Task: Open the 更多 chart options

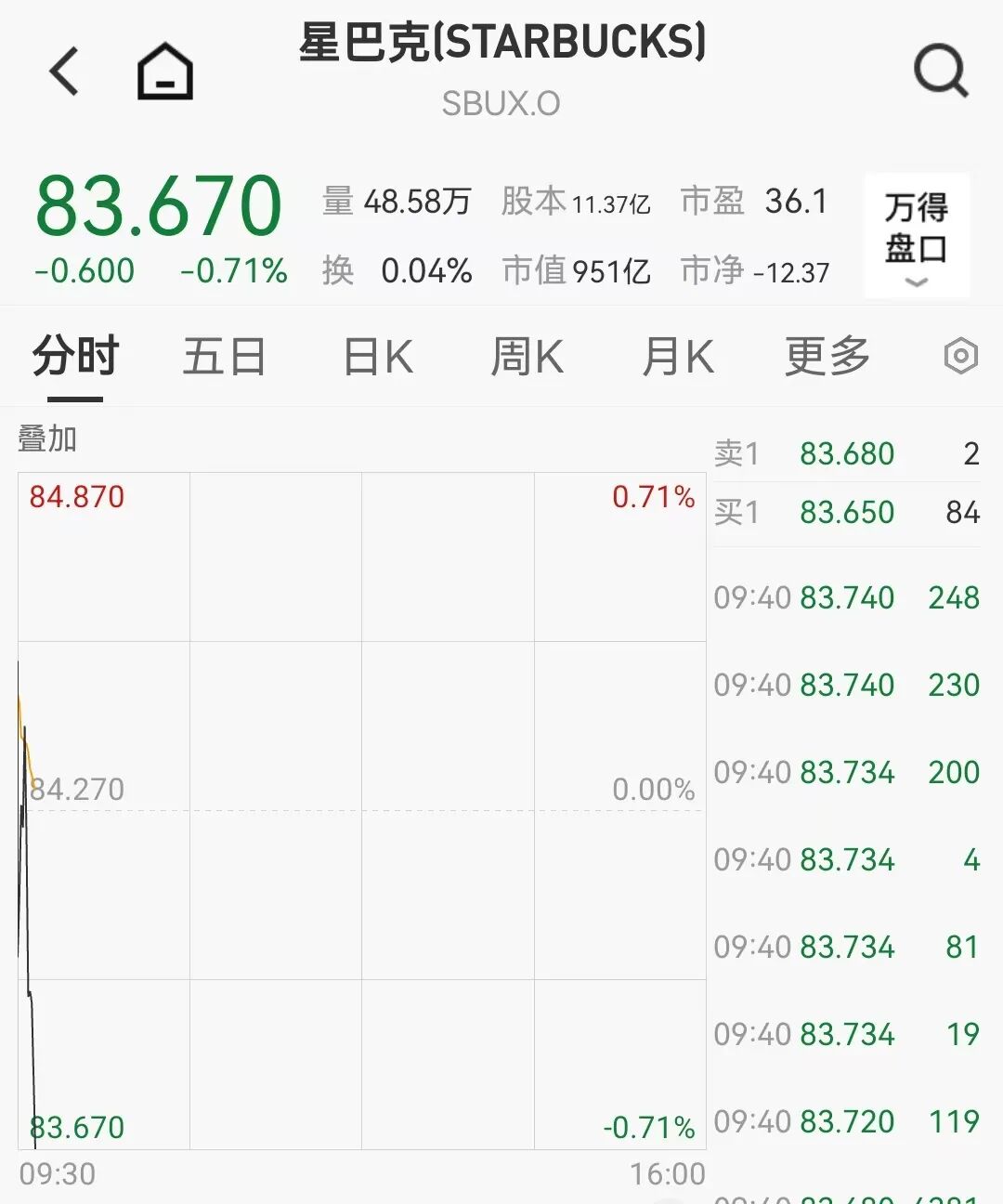Action: (827, 357)
